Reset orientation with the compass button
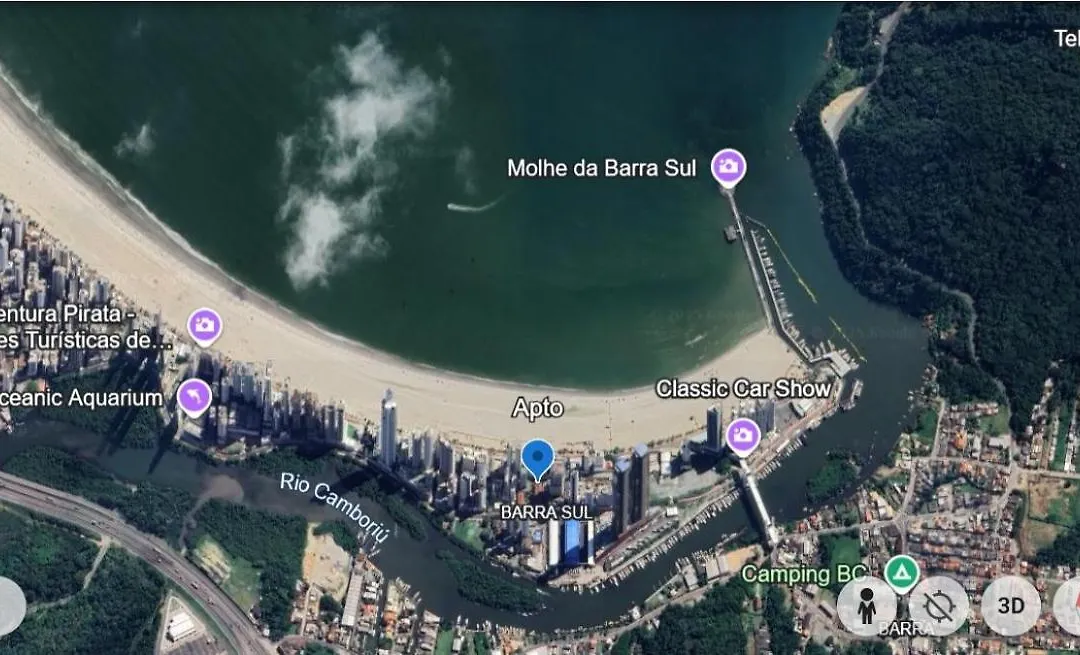Image resolution: width=1080 pixels, height=655 pixels. pos(1068,606)
